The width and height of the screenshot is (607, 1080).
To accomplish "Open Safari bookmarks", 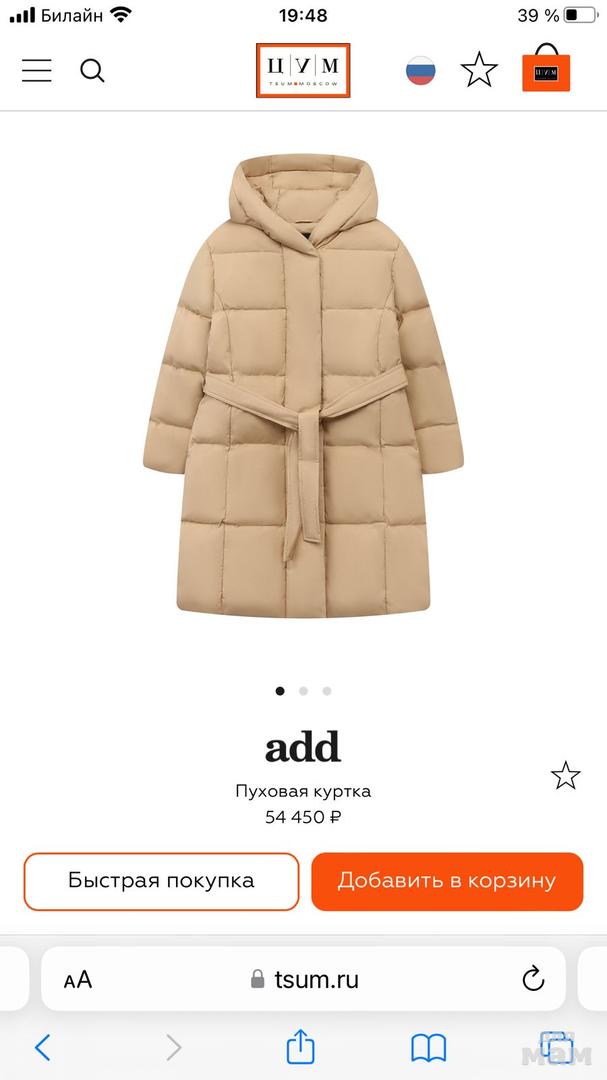I will coord(428,1047).
